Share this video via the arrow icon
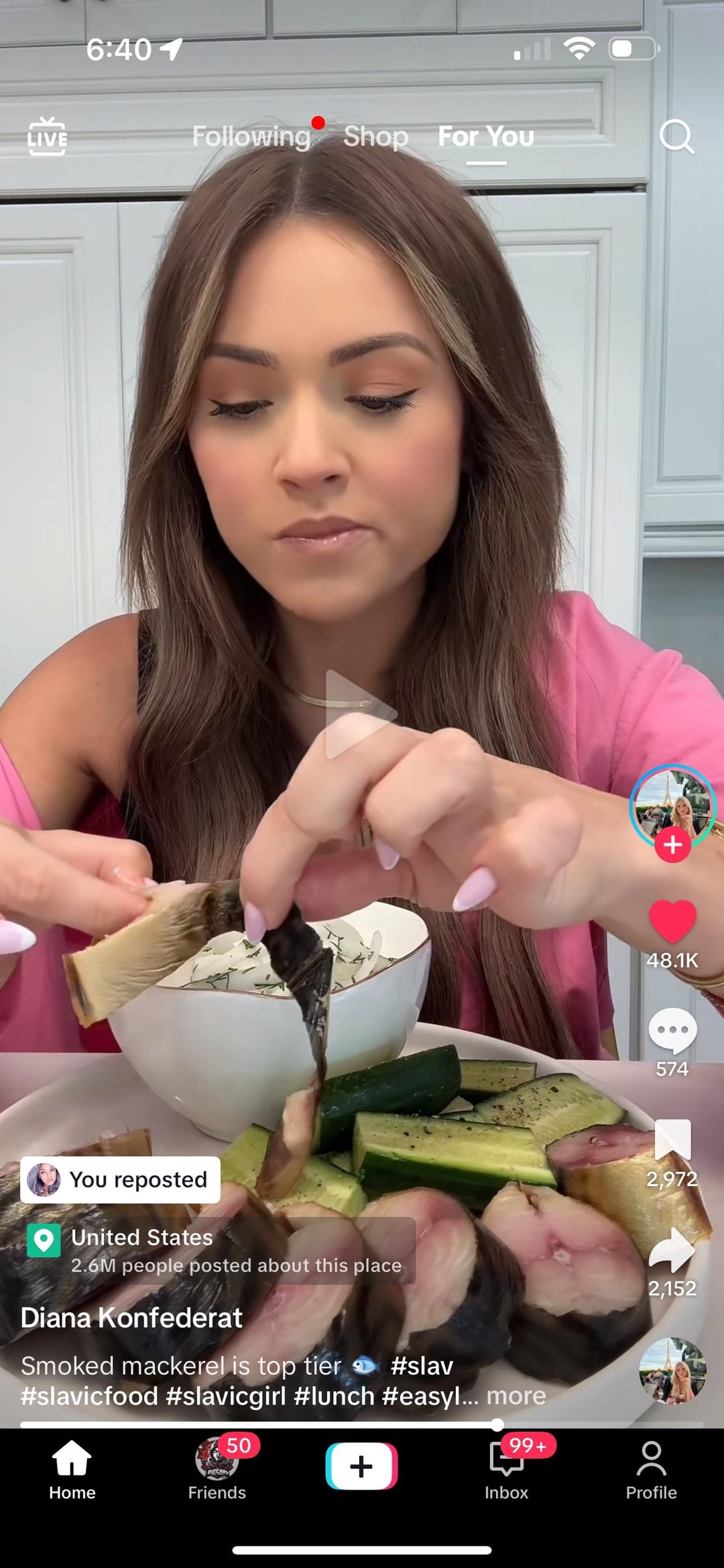This screenshot has width=724, height=1568. tap(672, 1250)
